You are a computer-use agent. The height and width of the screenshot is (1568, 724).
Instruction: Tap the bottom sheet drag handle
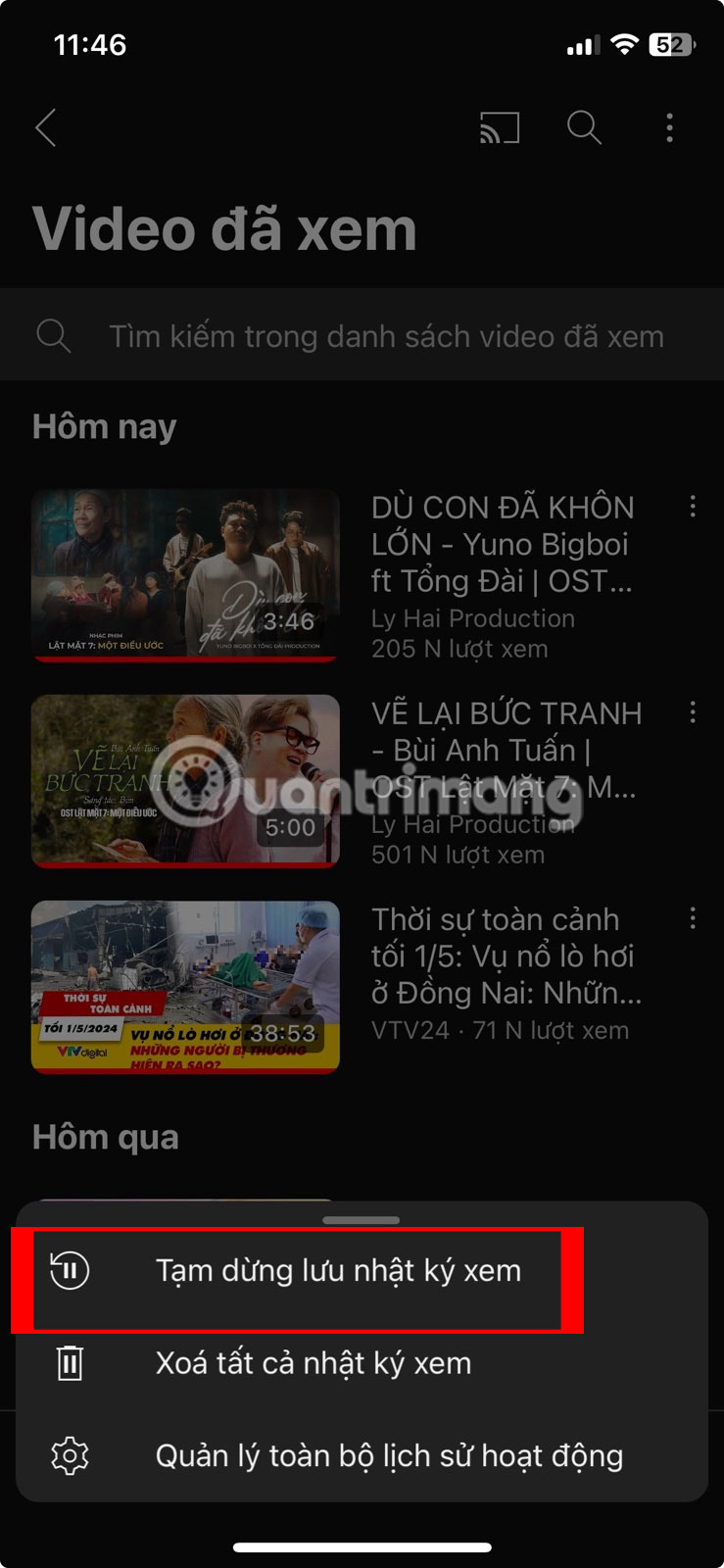click(361, 1220)
